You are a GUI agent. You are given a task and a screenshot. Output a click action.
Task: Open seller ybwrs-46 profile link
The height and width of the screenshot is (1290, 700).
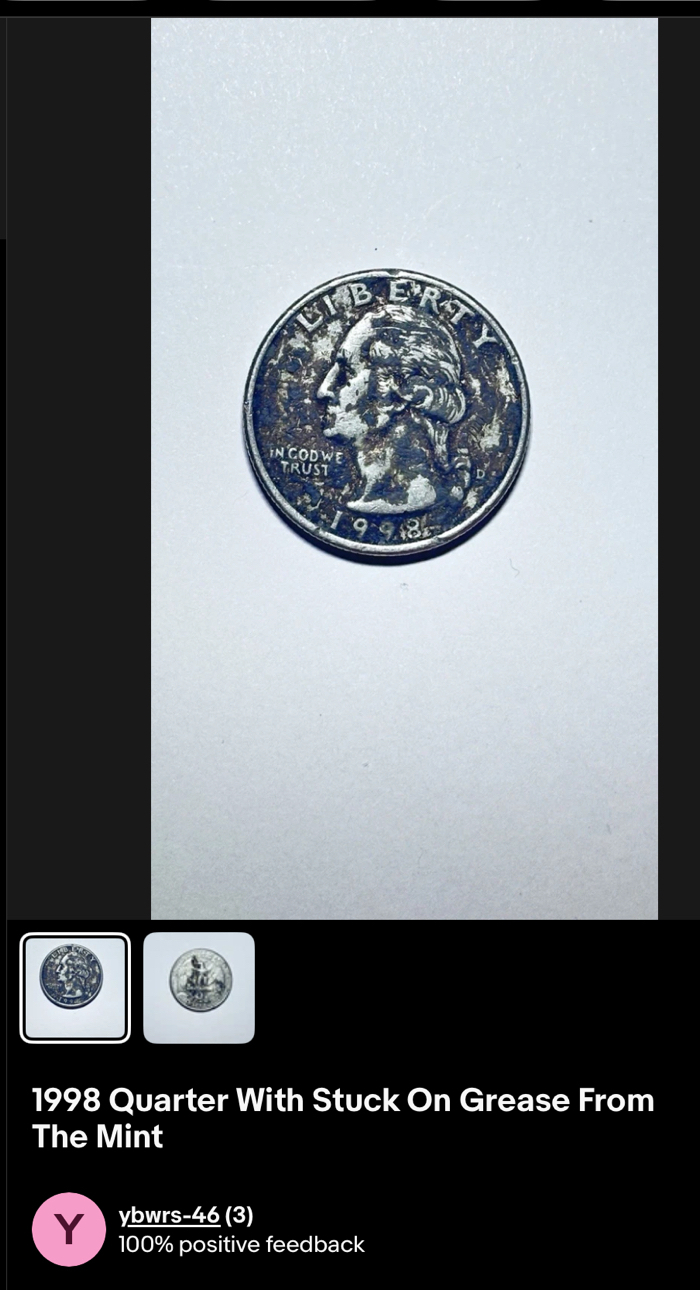168,1215
